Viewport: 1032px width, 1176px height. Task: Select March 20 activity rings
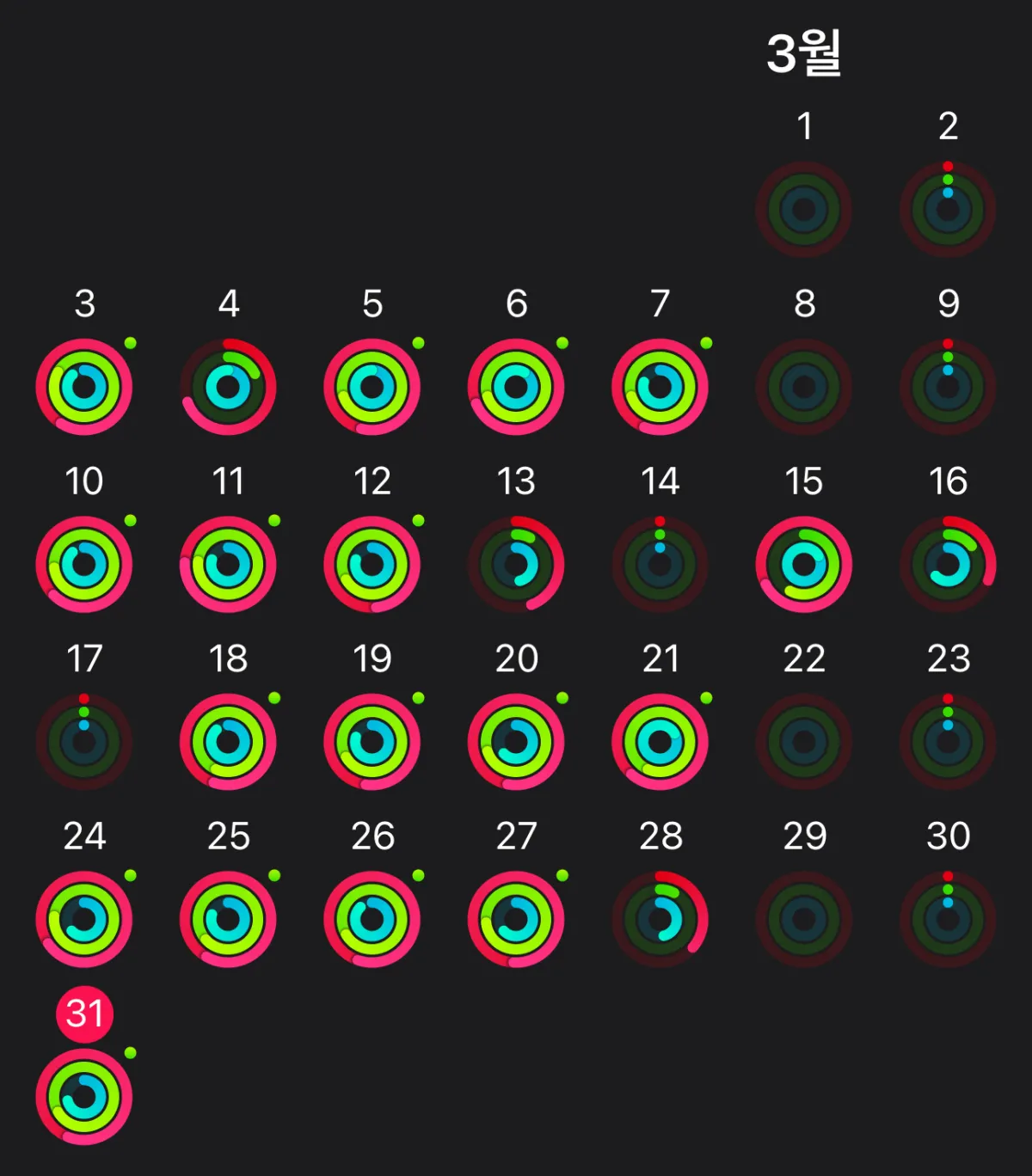tap(516, 742)
